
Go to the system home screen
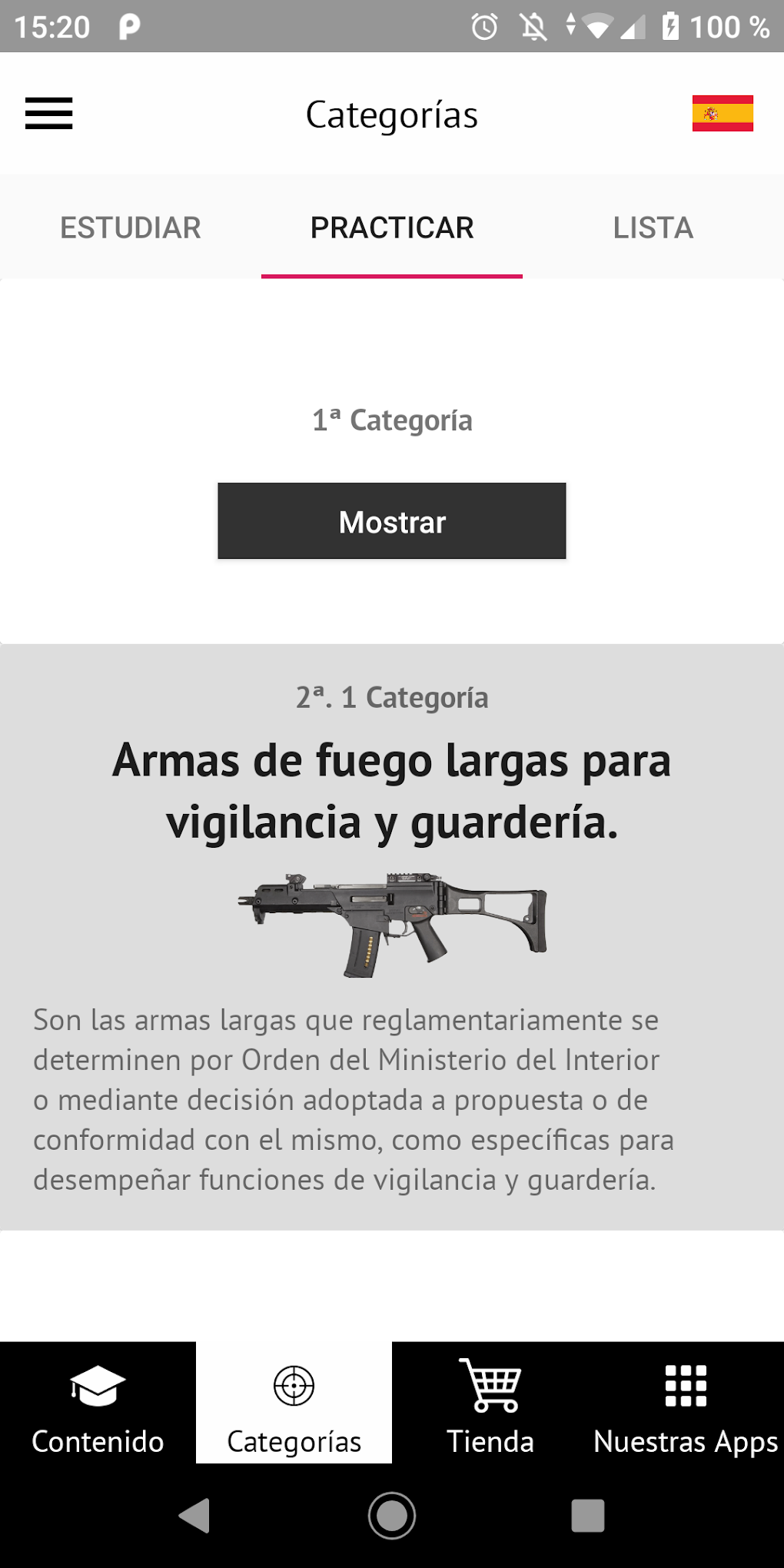click(392, 1516)
